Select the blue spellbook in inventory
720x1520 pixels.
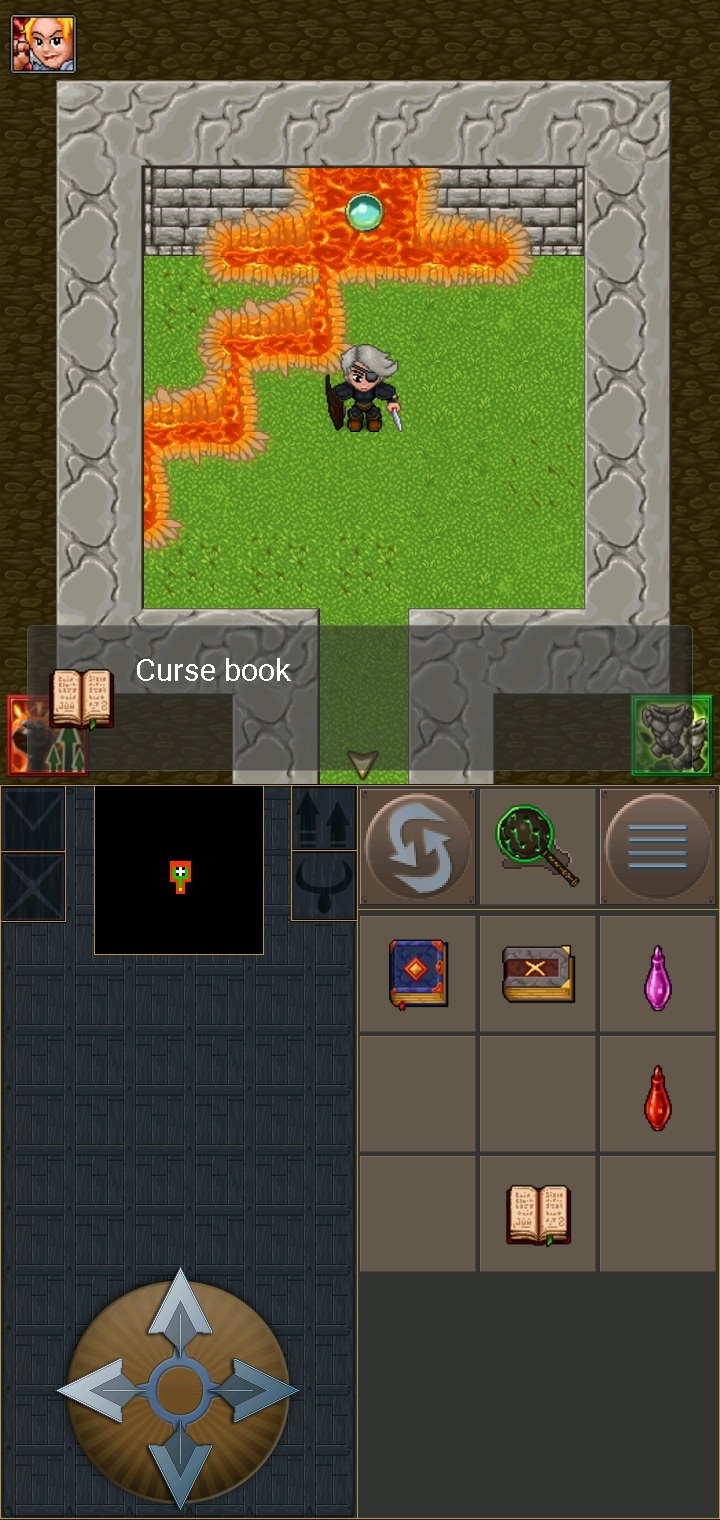418,972
